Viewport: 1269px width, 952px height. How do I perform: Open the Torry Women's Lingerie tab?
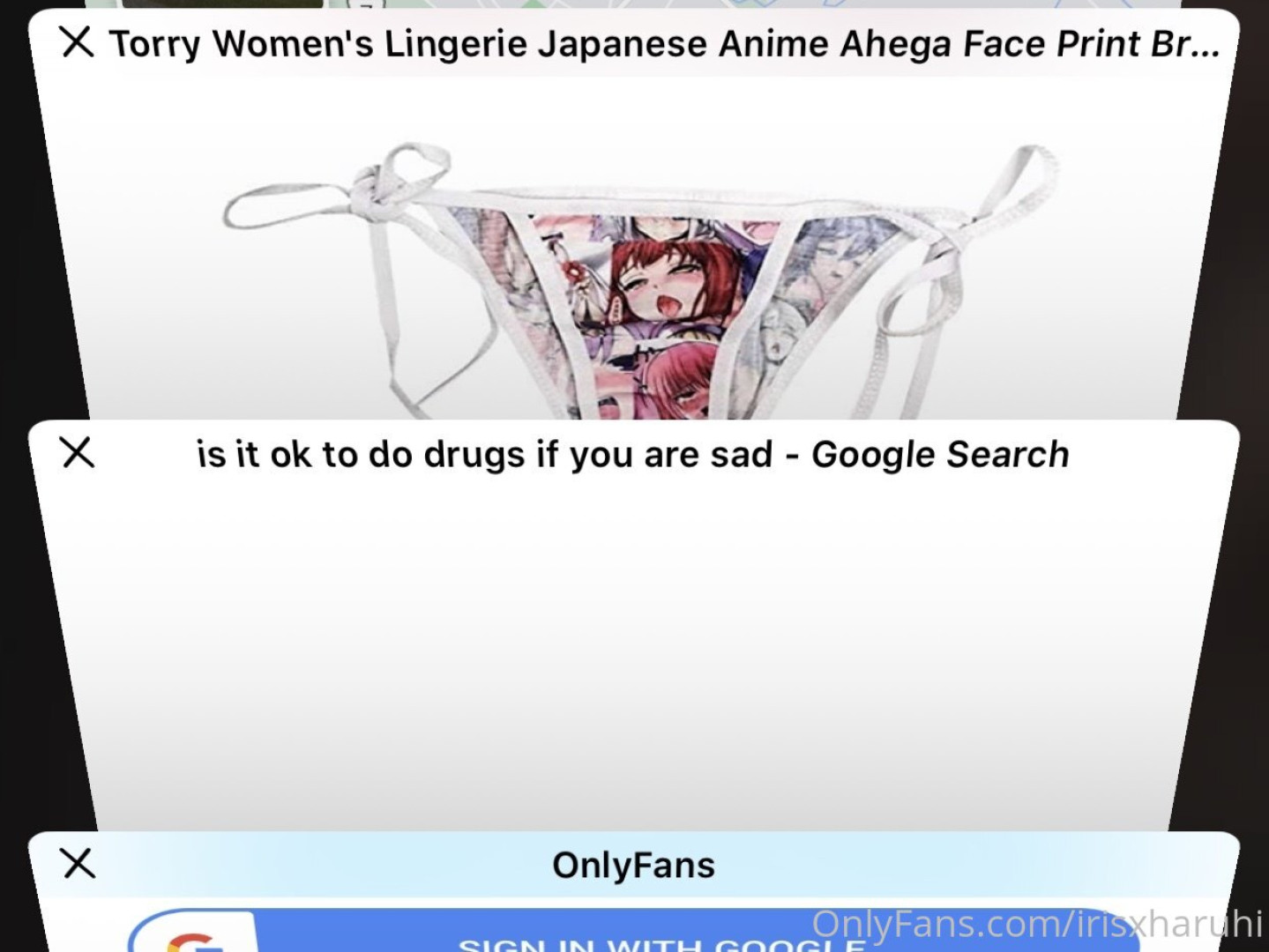(633, 264)
